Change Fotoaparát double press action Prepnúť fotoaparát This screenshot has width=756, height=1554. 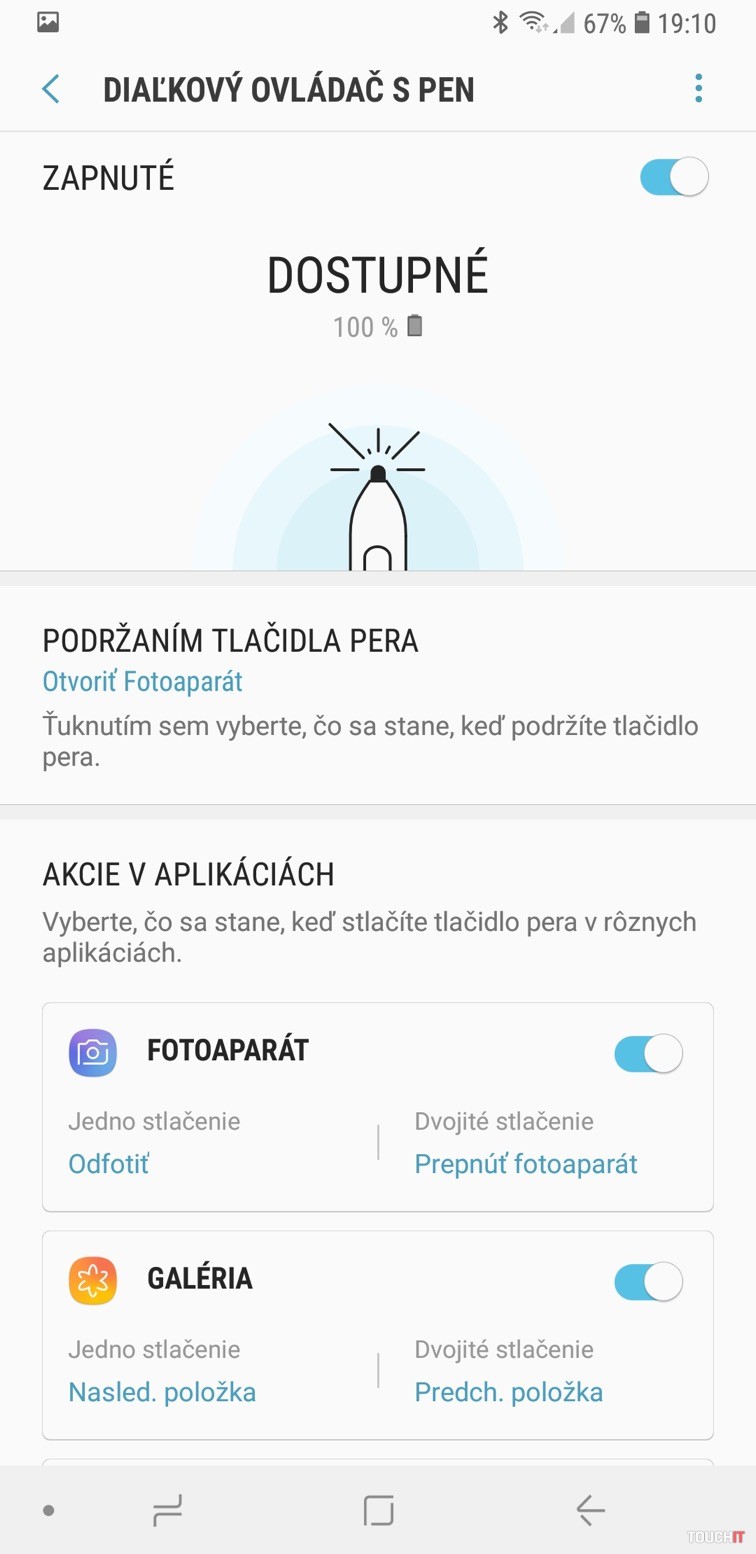(526, 1164)
